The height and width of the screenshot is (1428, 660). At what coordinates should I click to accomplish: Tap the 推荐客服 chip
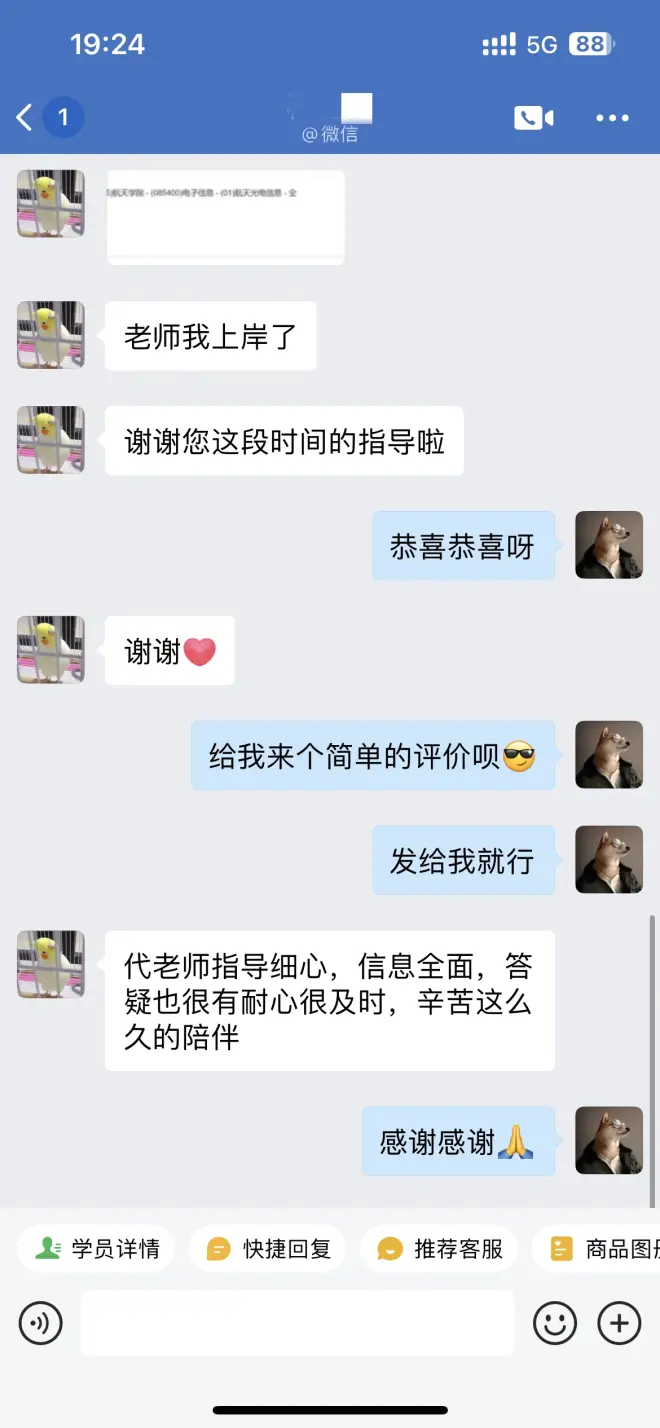(440, 1248)
